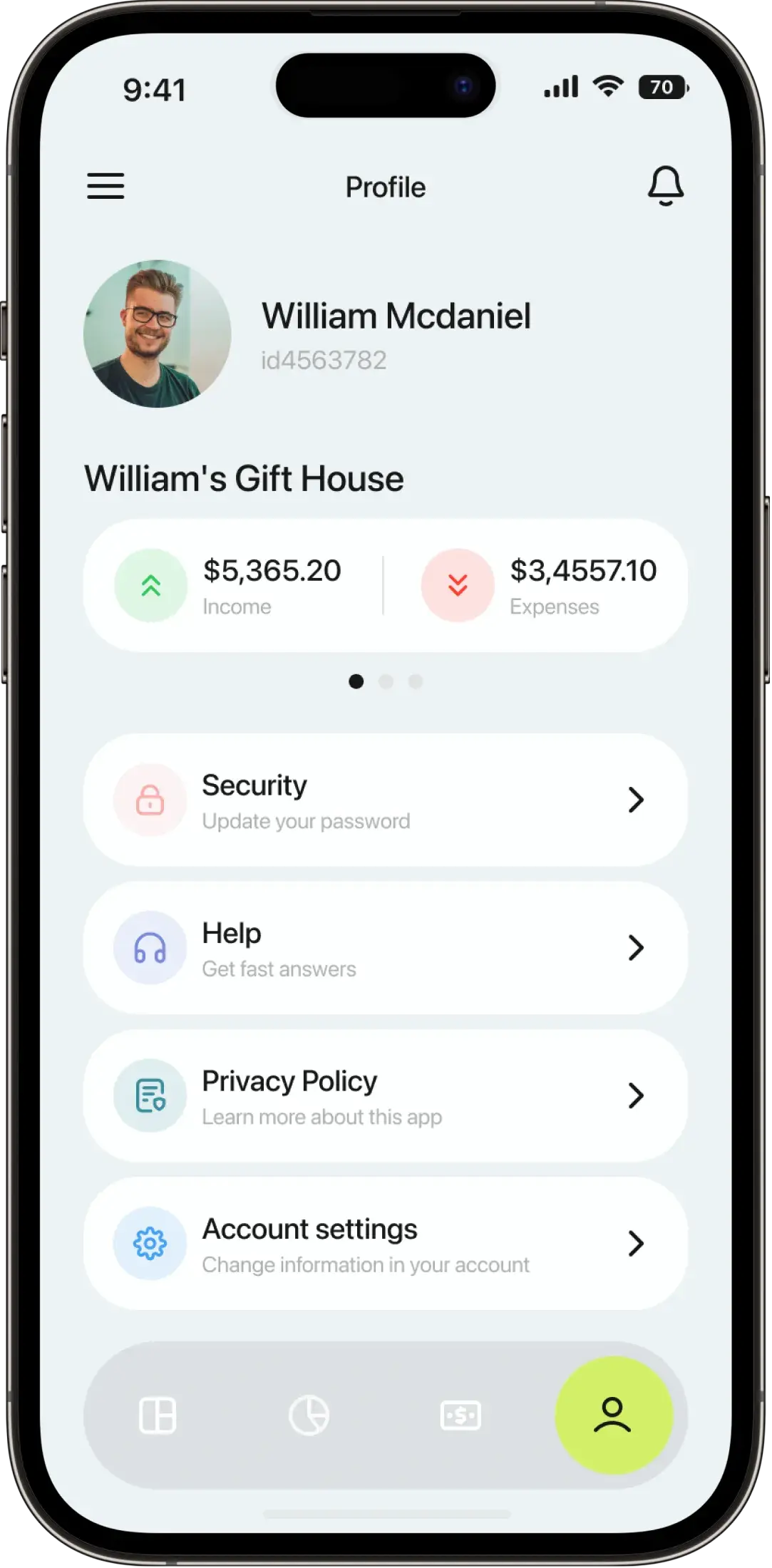Open the Income and Expenses card
The height and width of the screenshot is (1568, 772).
point(385,585)
